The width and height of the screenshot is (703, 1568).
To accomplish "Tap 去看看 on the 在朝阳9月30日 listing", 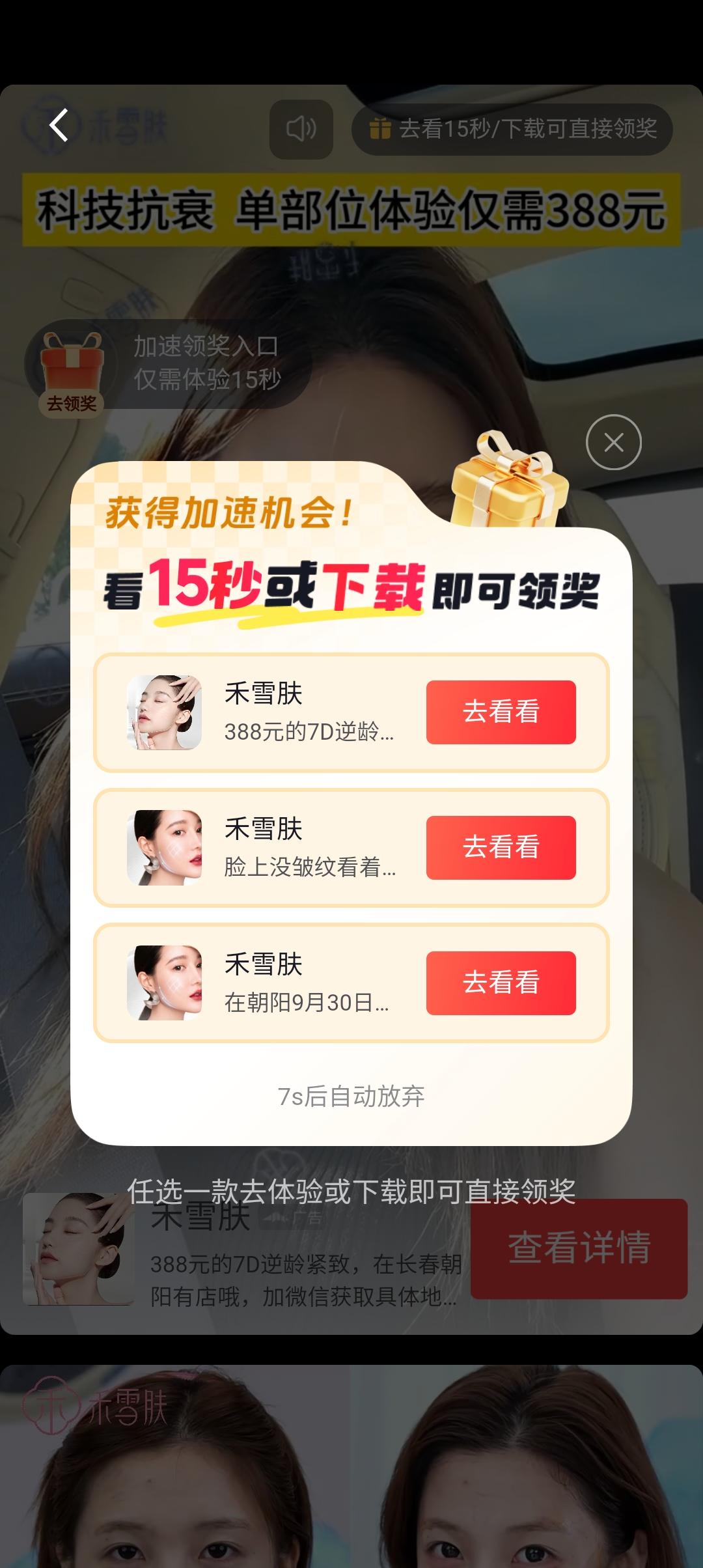I will [502, 982].
